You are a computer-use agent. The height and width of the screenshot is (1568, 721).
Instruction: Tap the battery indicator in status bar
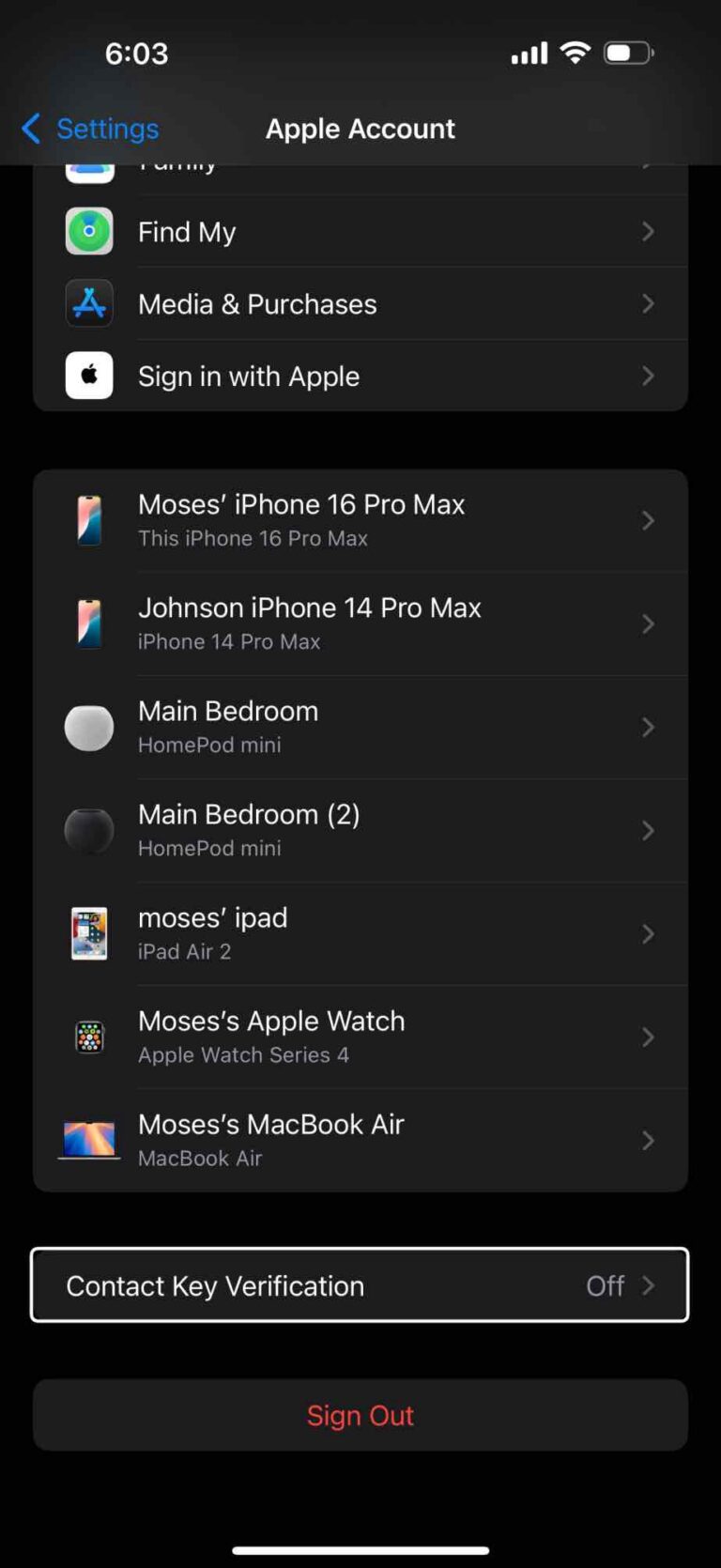click(x=627, y=53)
